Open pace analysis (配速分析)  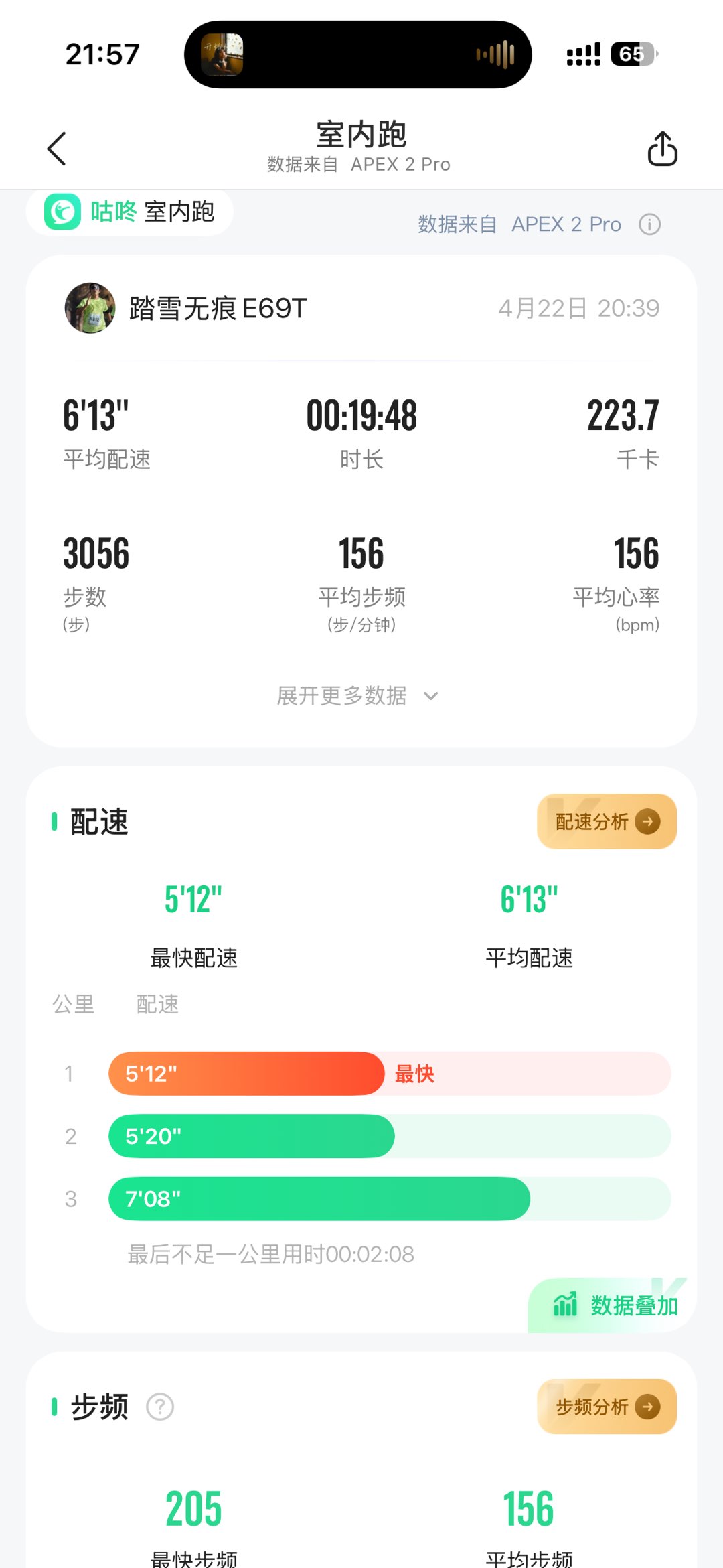[x=607, y=822]
